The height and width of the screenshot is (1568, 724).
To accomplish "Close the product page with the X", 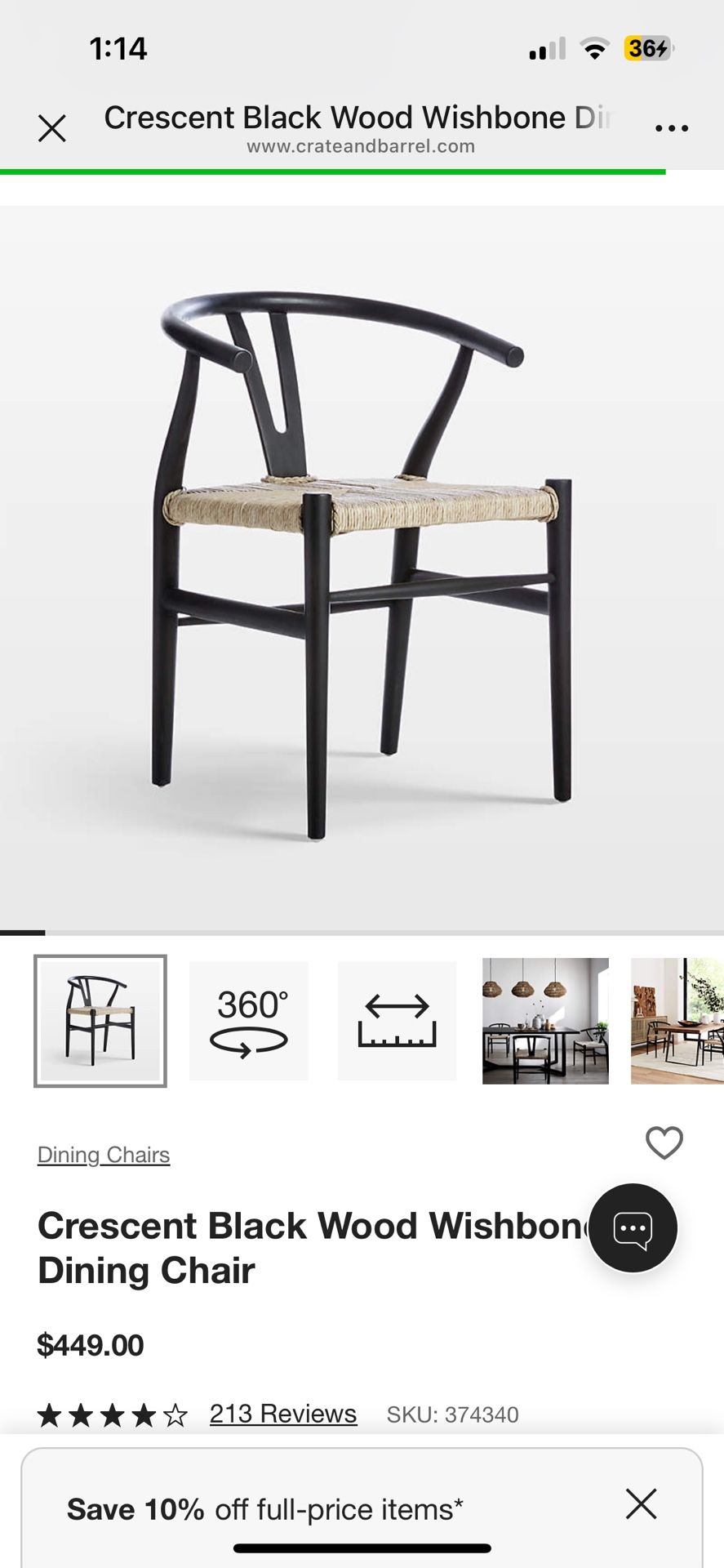I will click(52, 127).
